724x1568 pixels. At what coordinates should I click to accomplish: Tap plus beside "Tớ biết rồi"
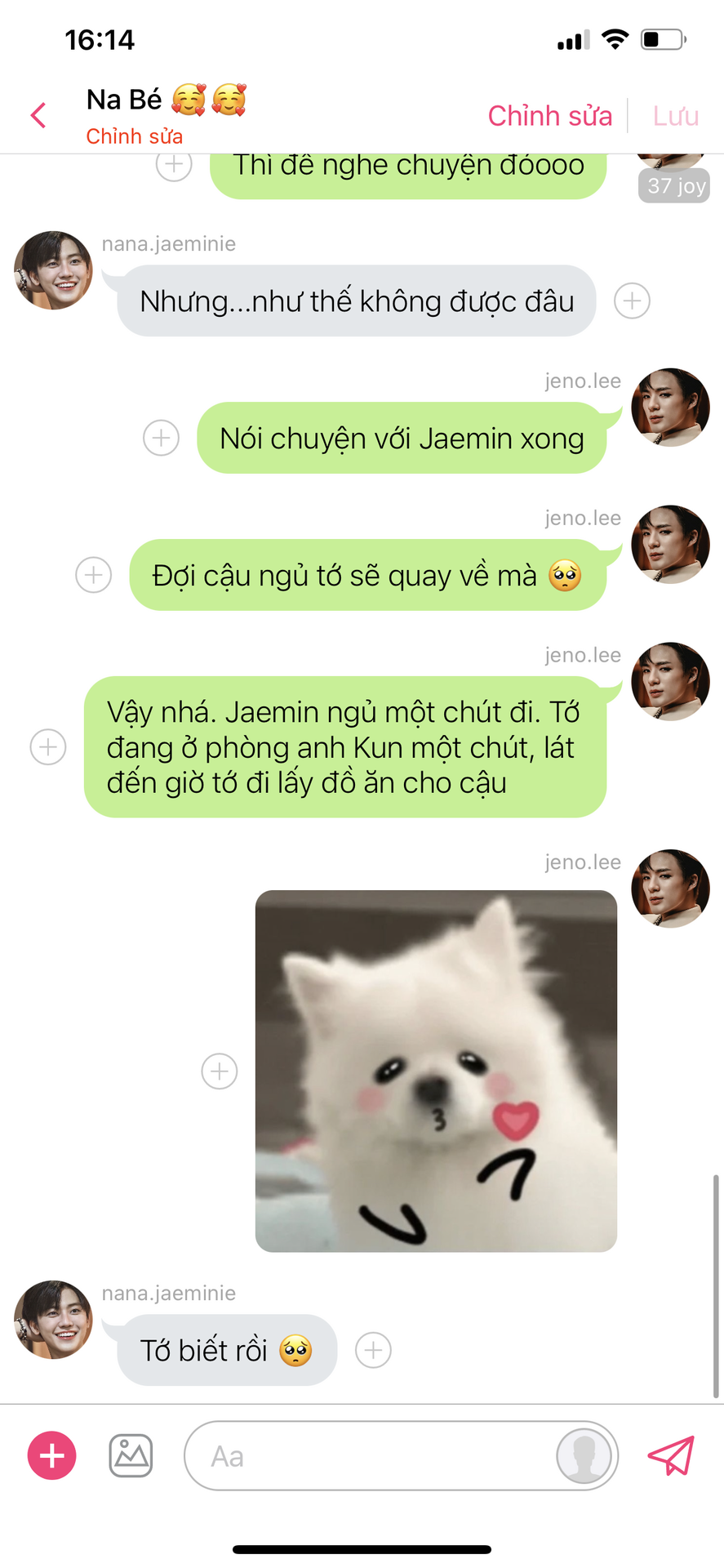(373, 1350)
